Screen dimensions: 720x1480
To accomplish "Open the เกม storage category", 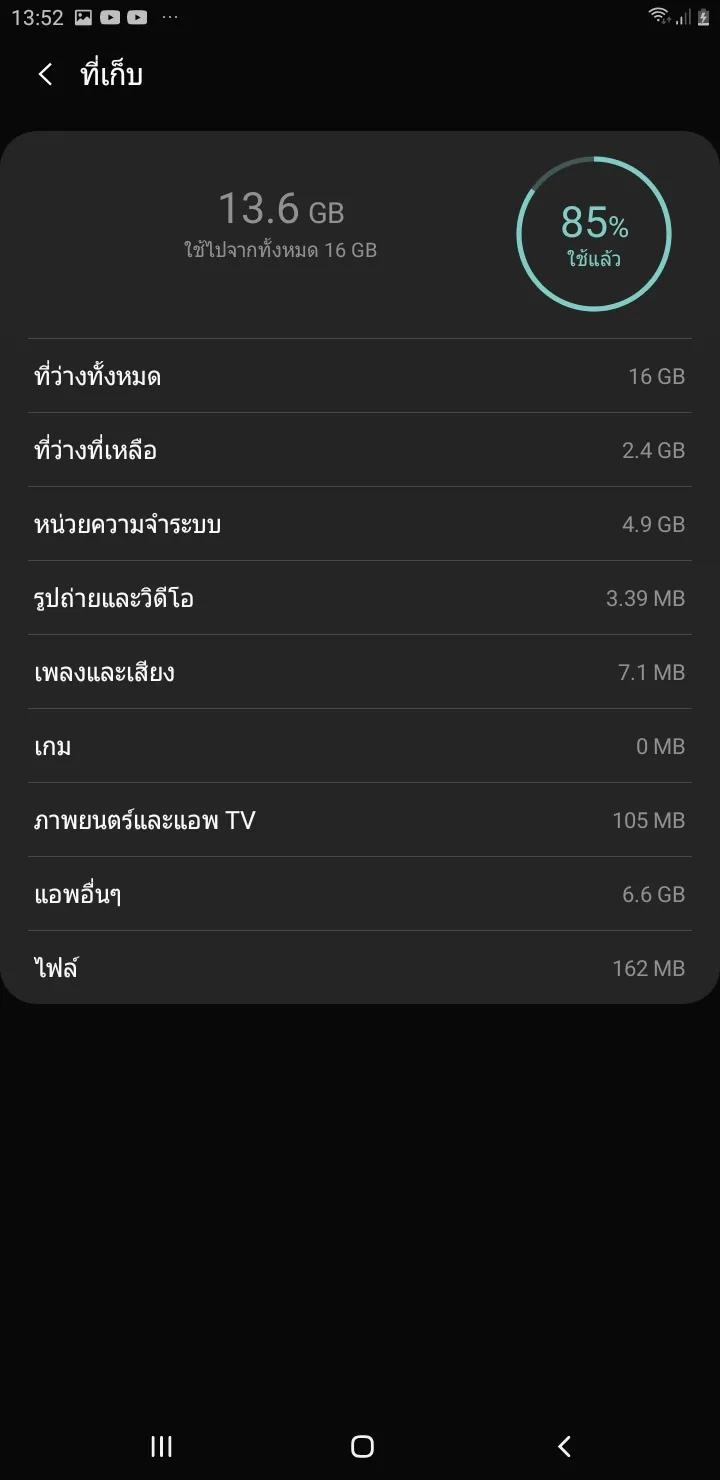I will 360,746.
